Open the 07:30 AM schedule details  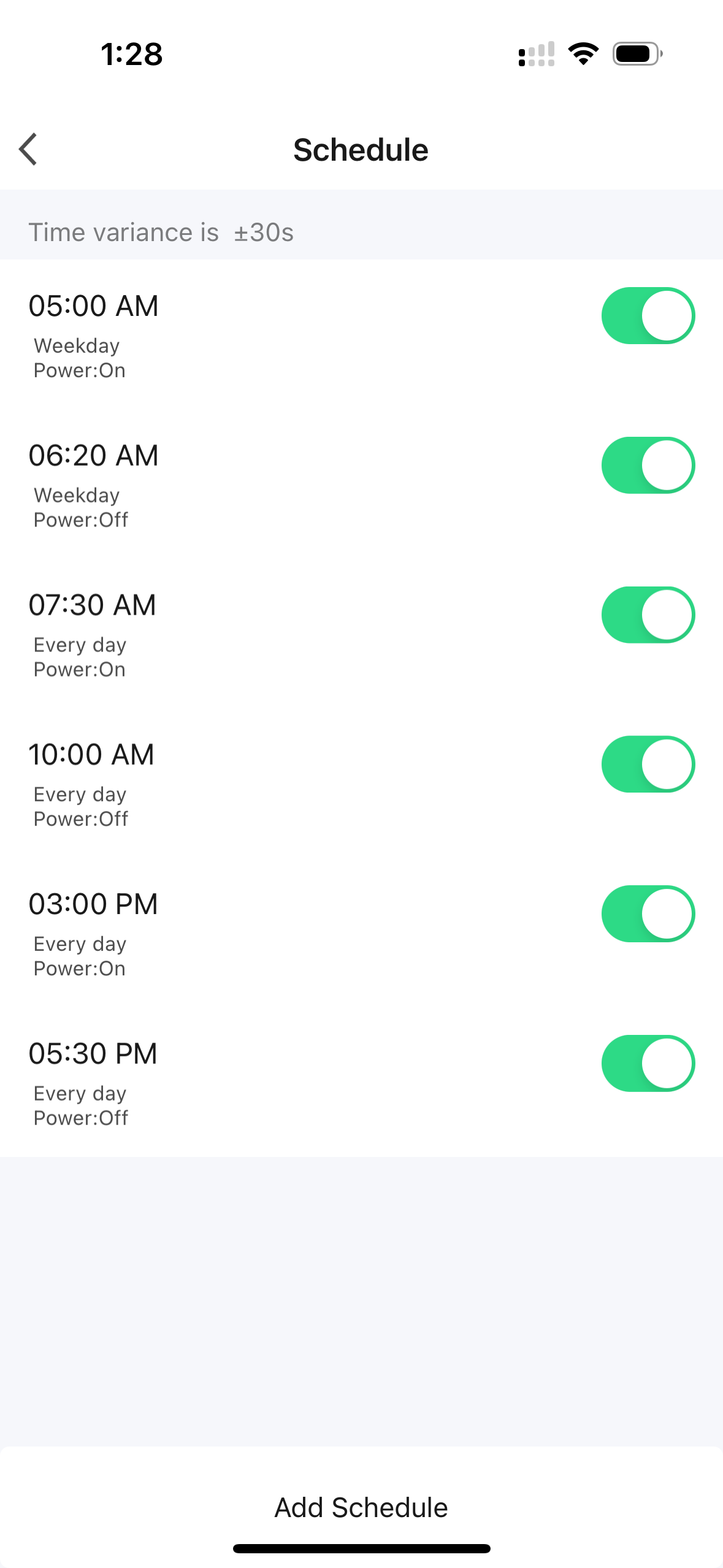point(245,634)
